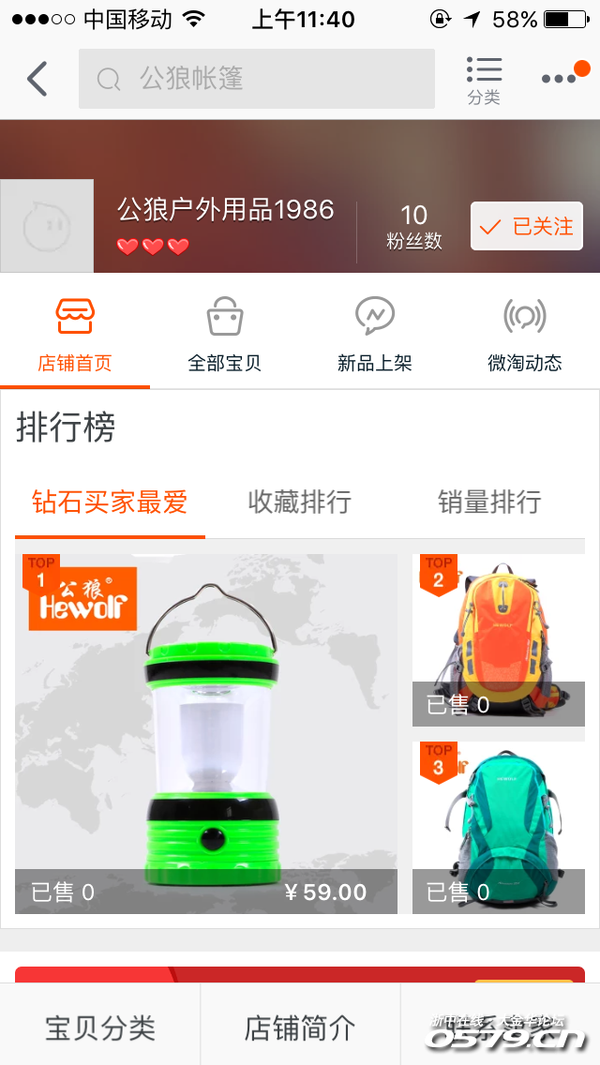Tap the 已关注 followed button
The image size is (600, 1065).
pos(526,227)
